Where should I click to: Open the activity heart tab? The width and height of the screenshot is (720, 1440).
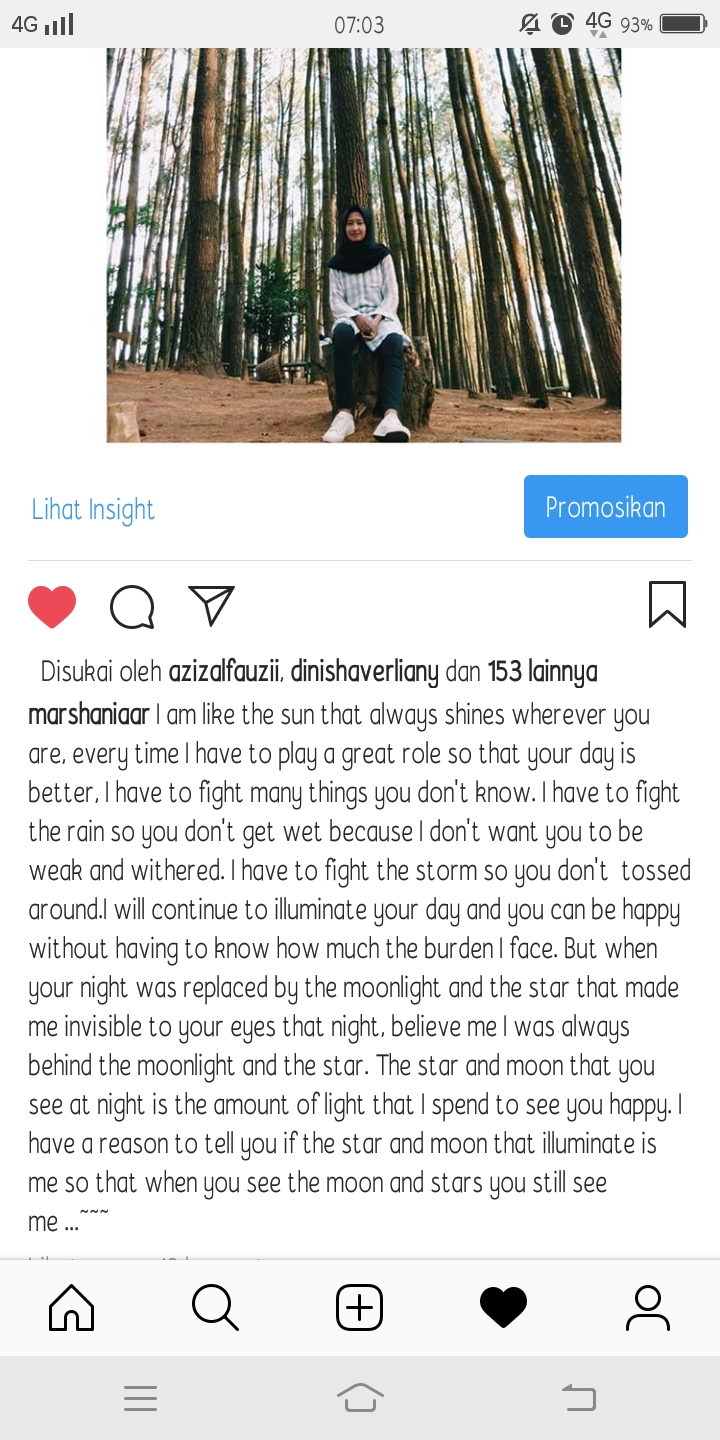click(x=503, y=1307)
